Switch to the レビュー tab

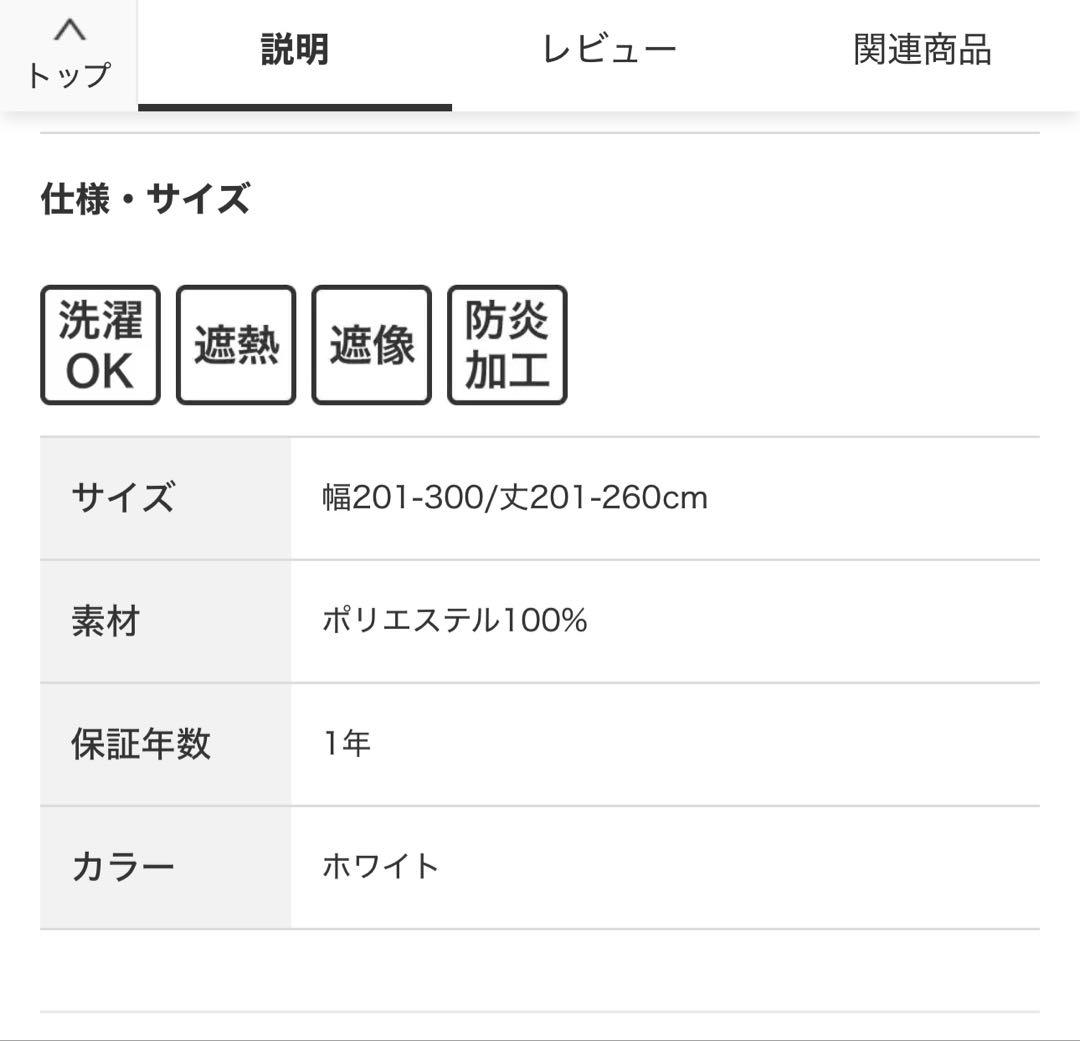[x=609, y=50]
